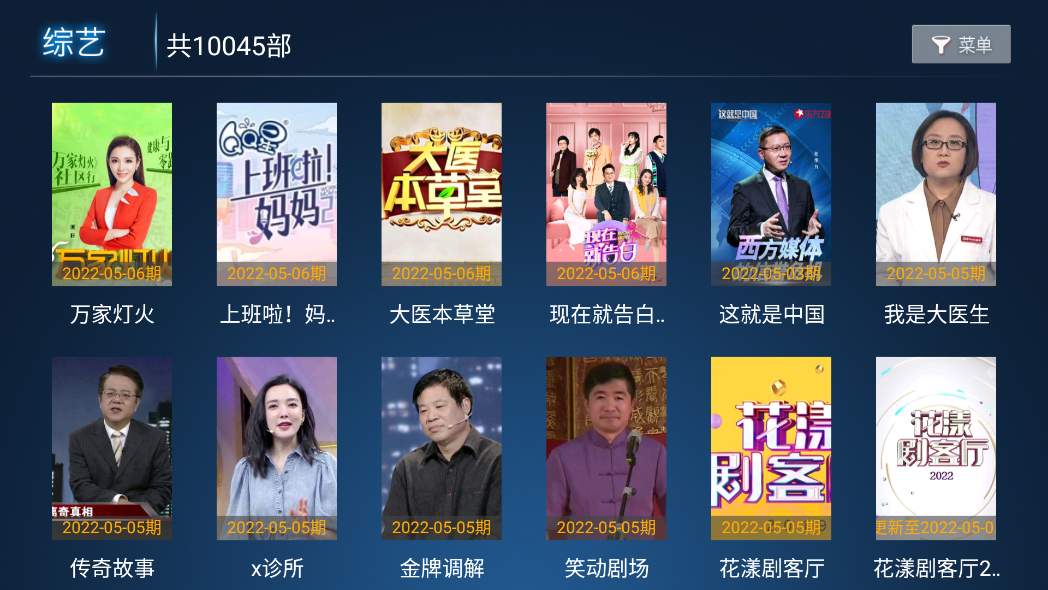Open the 现在就告白 variety show
Viewport: 1048px width, 590px height.
pyautogui.click(x=606, y=195)
